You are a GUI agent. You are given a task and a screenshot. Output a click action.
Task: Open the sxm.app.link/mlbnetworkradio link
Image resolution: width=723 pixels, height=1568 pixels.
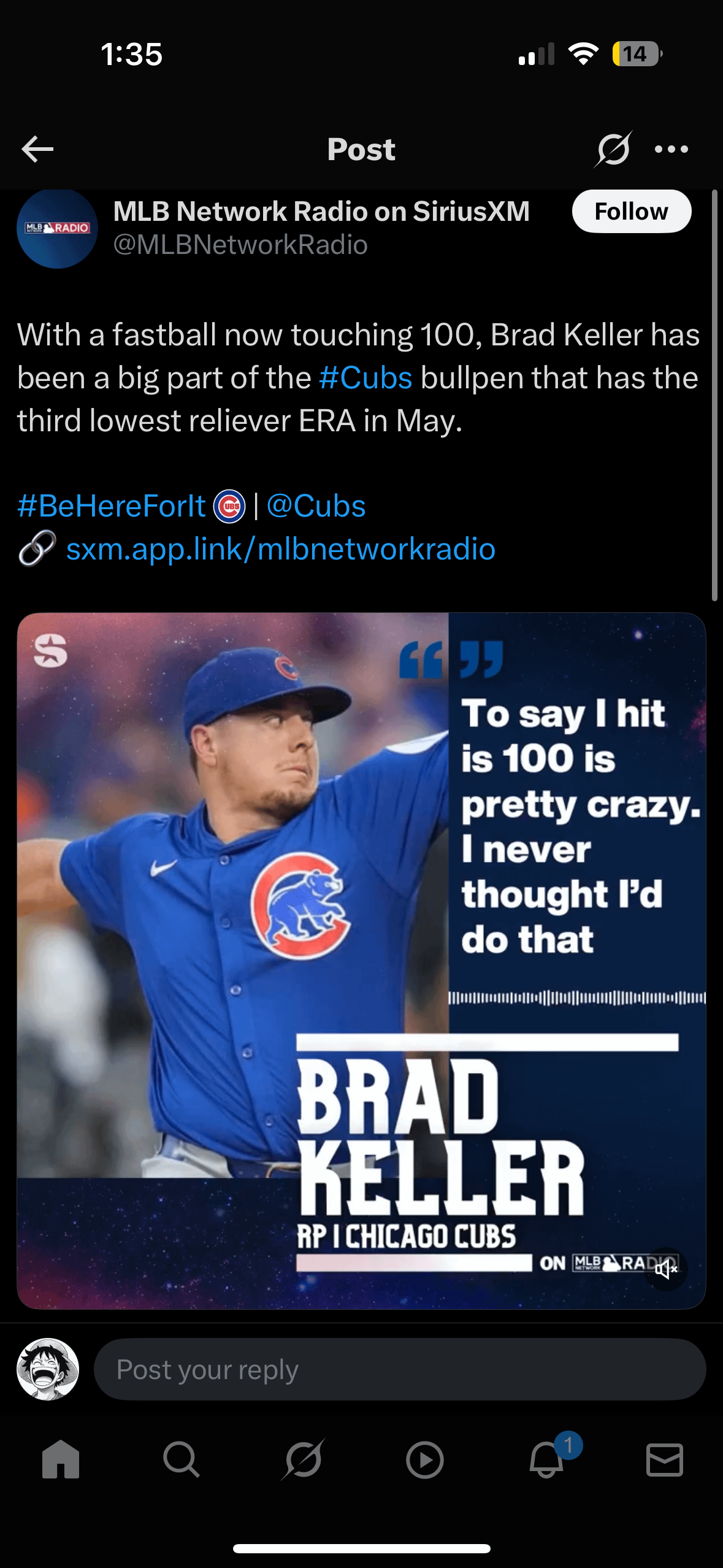[280, 549]
